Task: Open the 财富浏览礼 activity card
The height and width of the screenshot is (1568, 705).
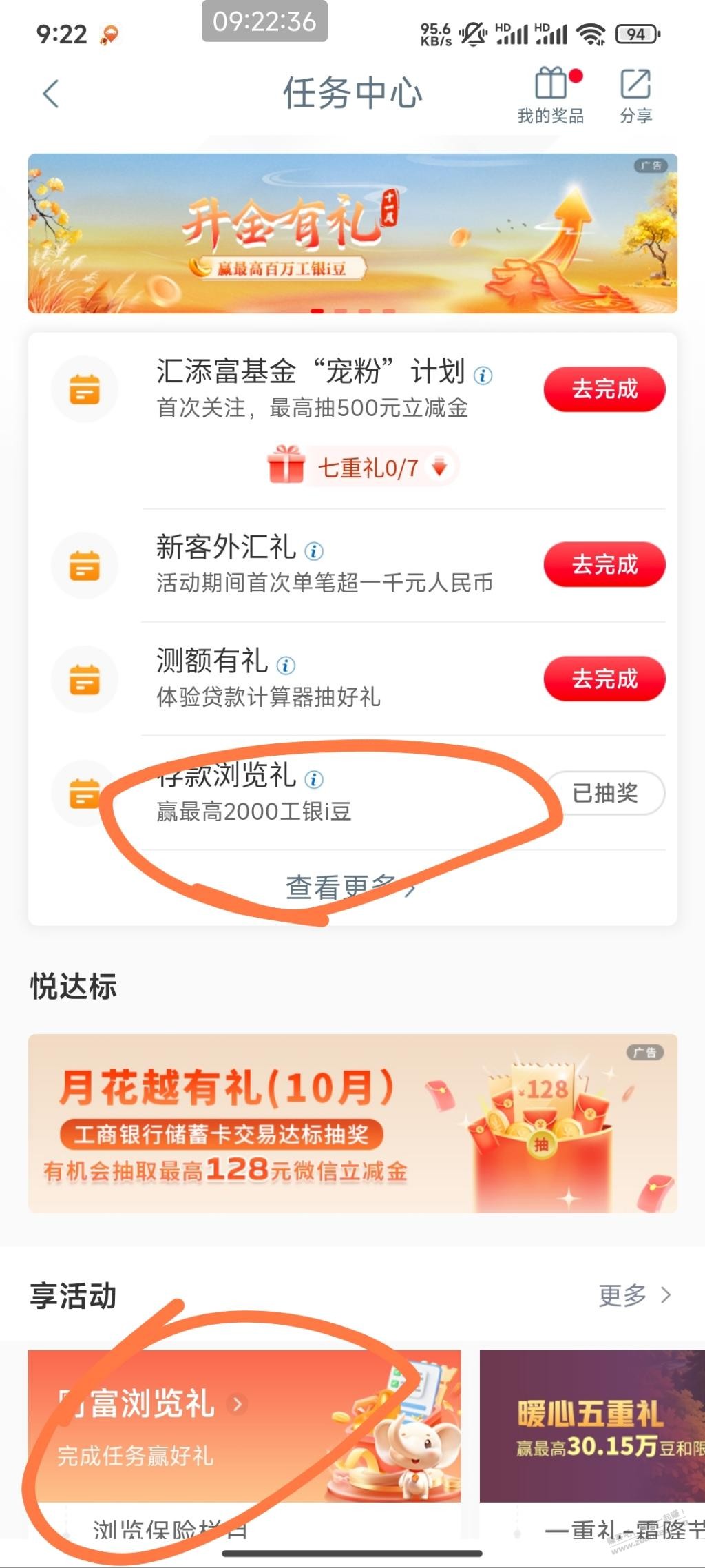Action: pyautogui.click(x=244, y=1426)
